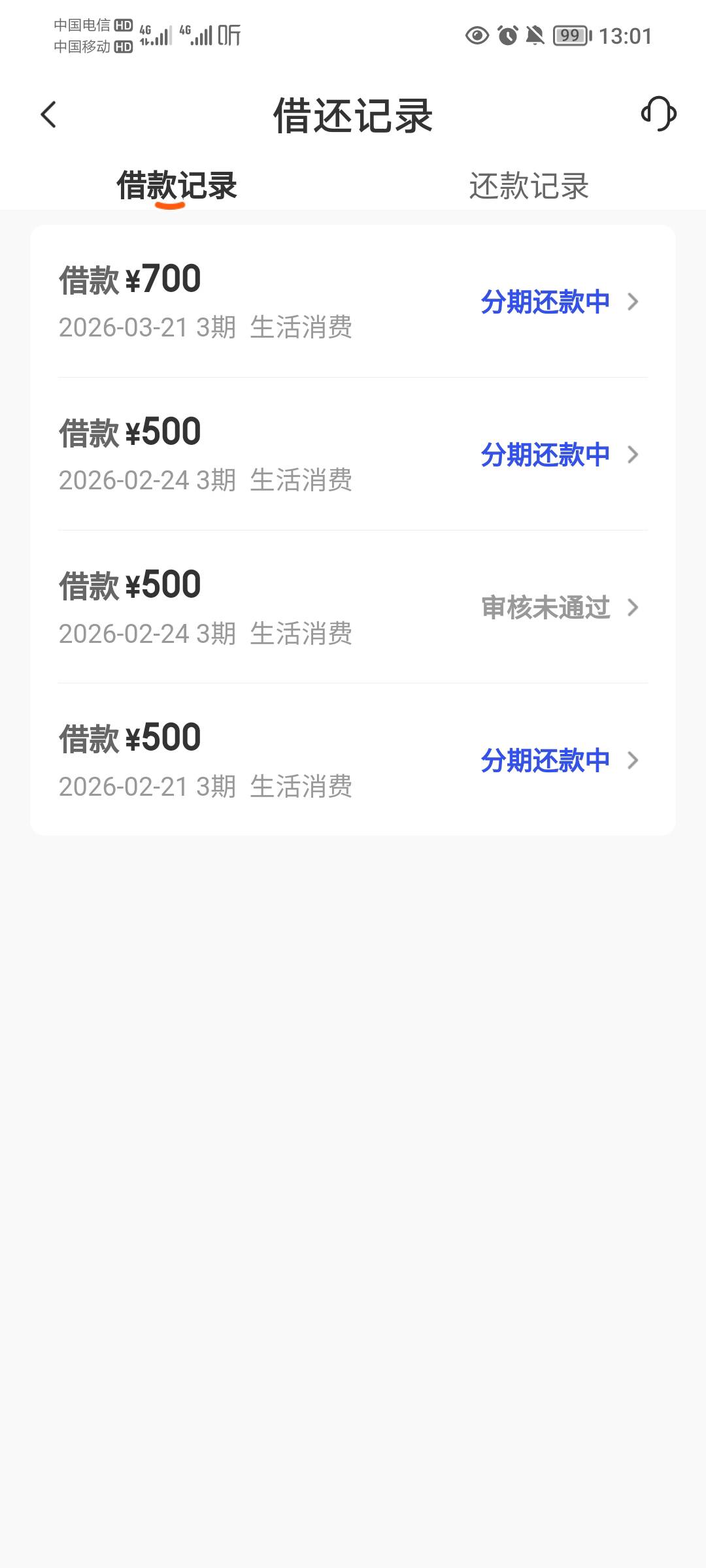
Task: Open the 审核未通过 ¥500 loan record
Action: 353,607
